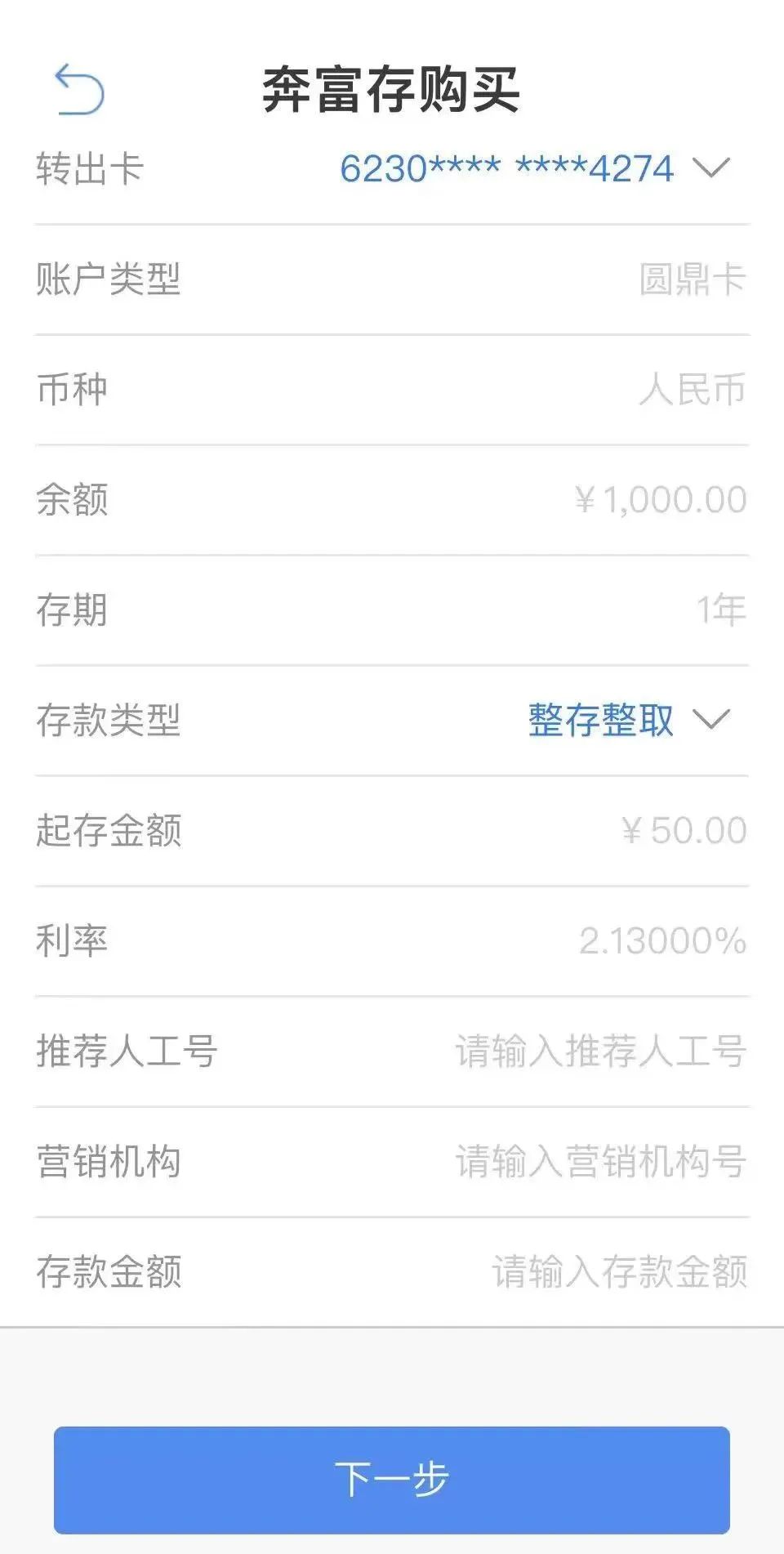Select the 营销机构 number input field
Image resolution: width=784 pixels, height=1554 pixels.
(x=600, y=1162)
